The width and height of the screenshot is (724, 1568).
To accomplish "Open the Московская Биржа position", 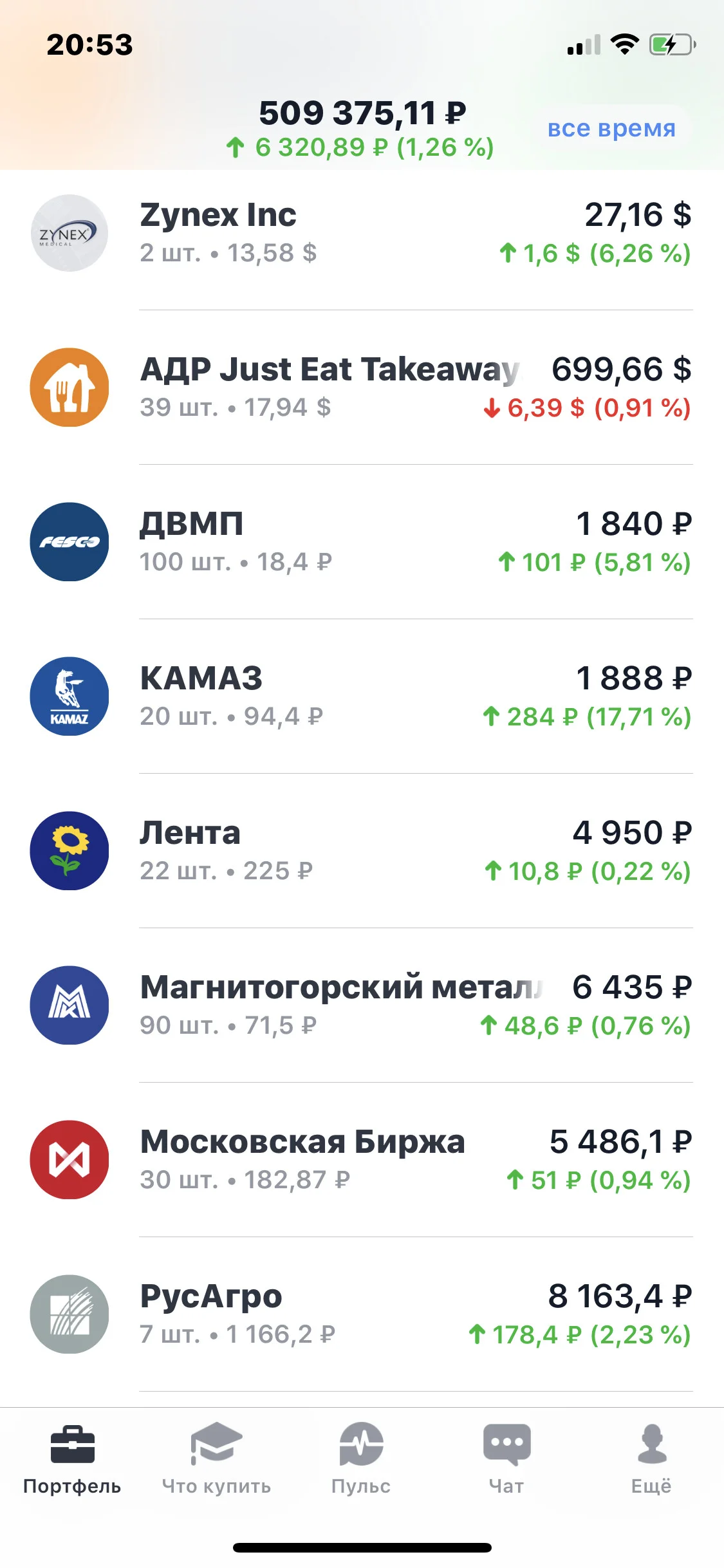I will click(362, 1160).
